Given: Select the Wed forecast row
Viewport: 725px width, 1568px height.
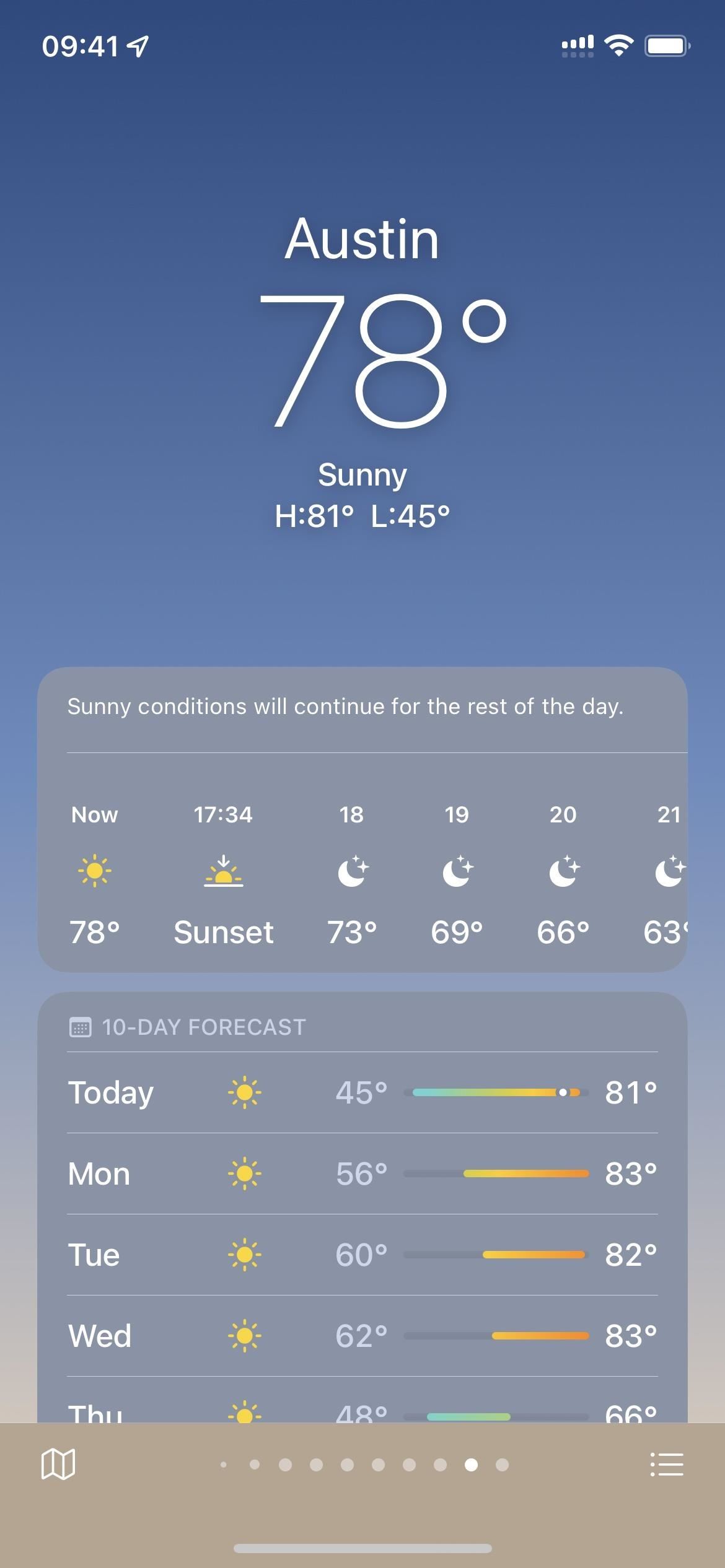Looking at the screenshot, I should (362, 1336).
